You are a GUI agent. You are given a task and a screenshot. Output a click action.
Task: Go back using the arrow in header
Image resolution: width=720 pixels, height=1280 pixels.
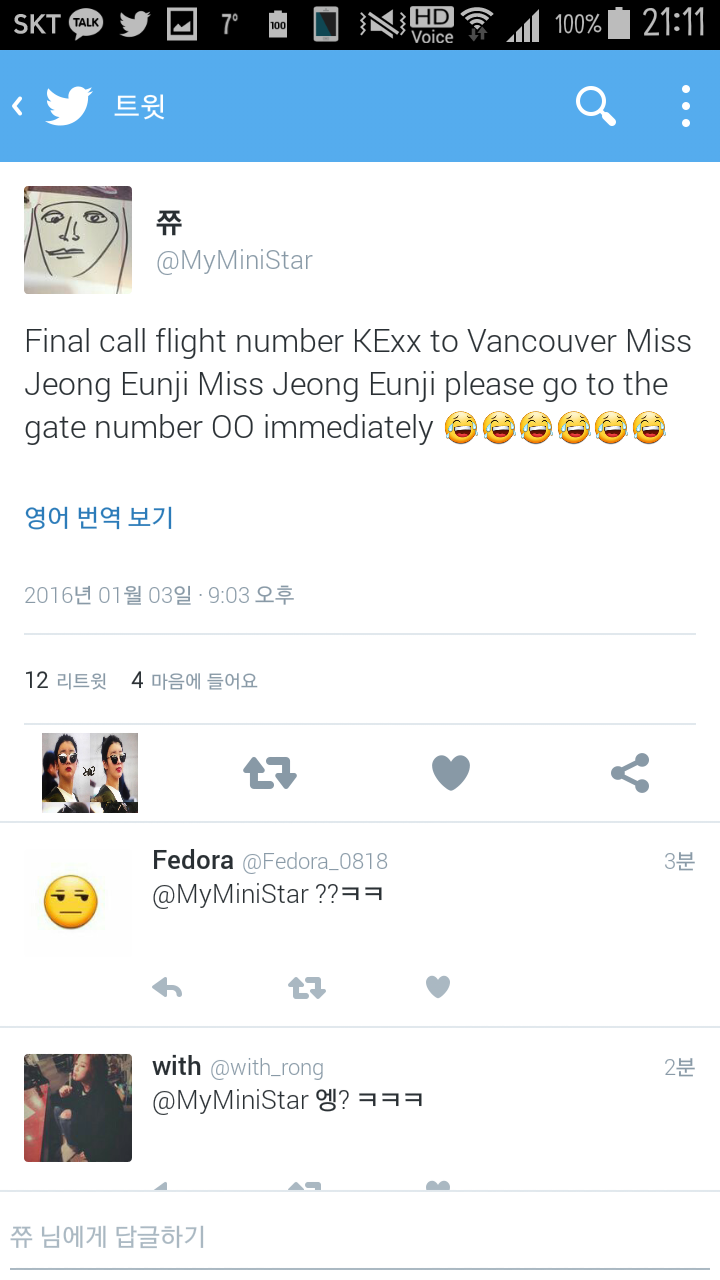(18, 106)
